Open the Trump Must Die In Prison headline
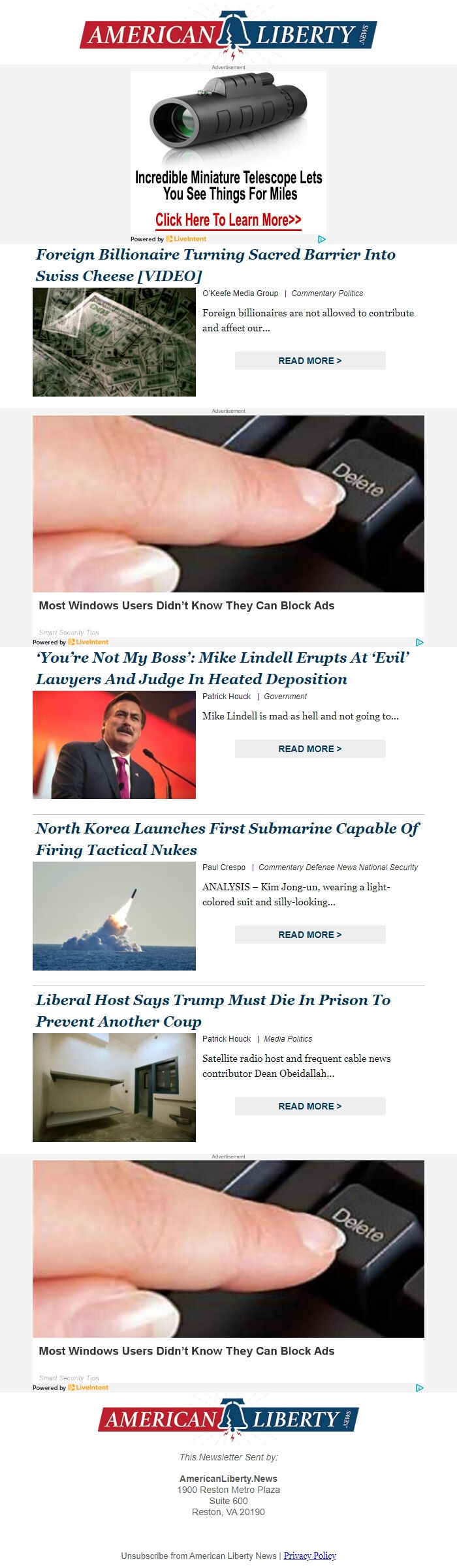This screenshot has height=1568, width=457. tap(213, 1010)
